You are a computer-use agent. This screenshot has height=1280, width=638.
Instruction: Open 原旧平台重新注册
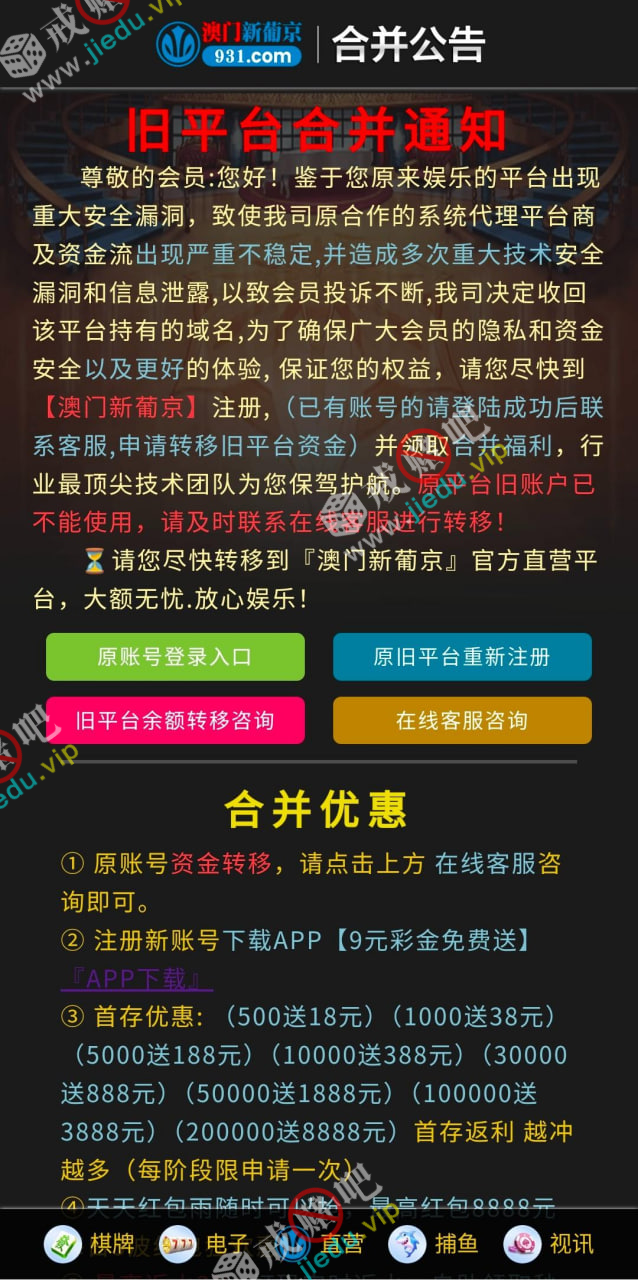pyautogui.click(x=462, y=657)
